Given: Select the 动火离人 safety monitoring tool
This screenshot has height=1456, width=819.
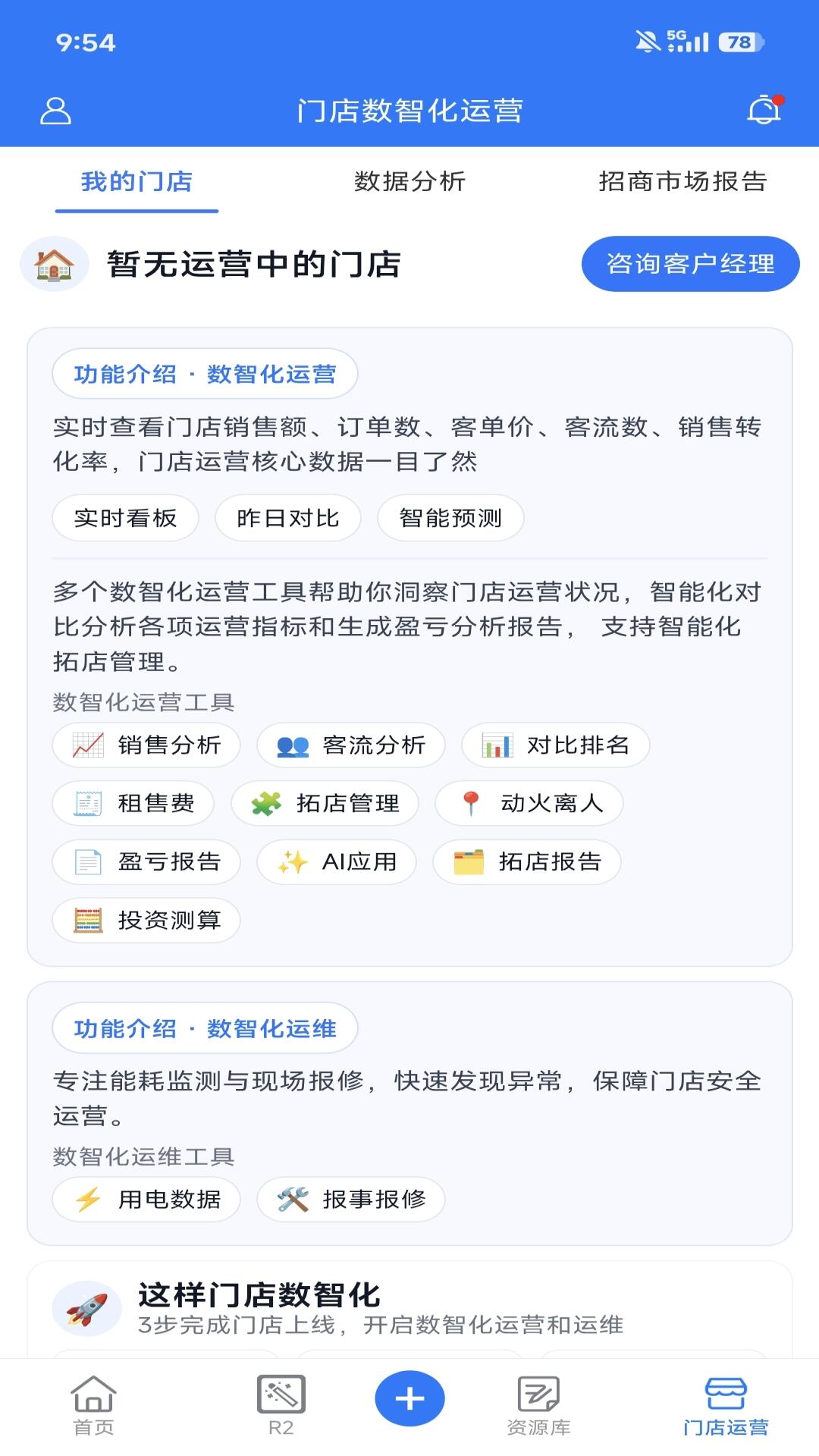Looking at the screenshot, I should pos(529,804).
